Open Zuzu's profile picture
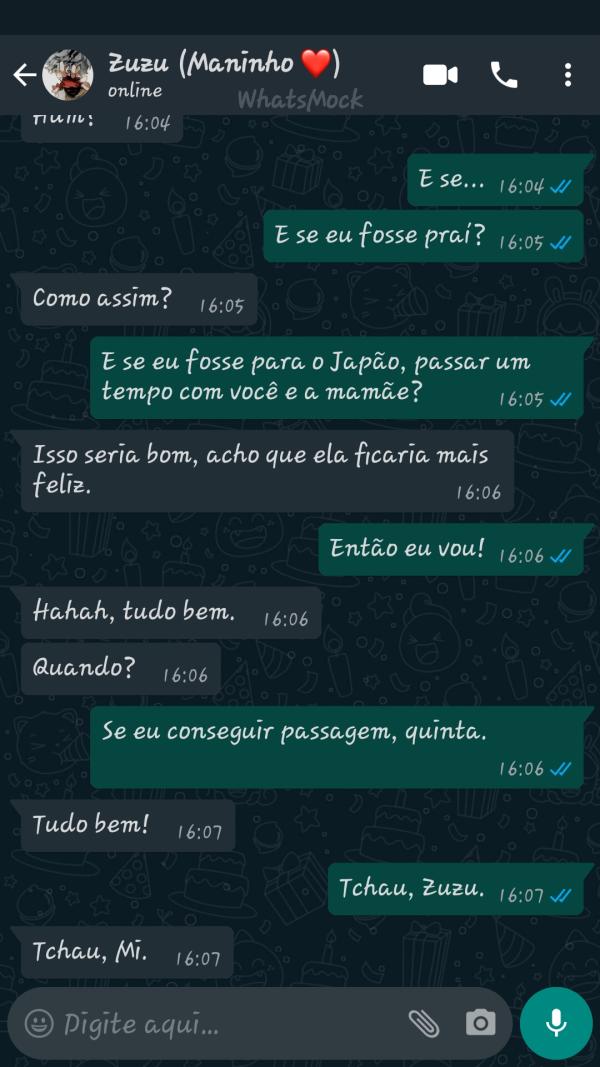 tap(68, 75)
